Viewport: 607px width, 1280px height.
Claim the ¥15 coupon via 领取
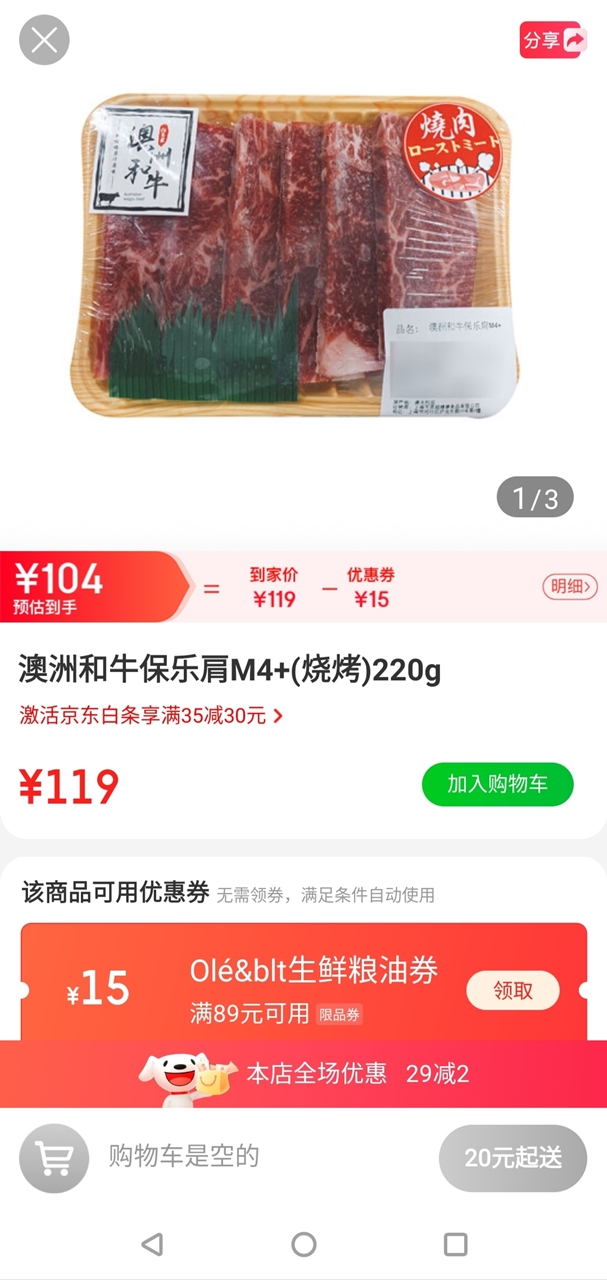point(513,990)
